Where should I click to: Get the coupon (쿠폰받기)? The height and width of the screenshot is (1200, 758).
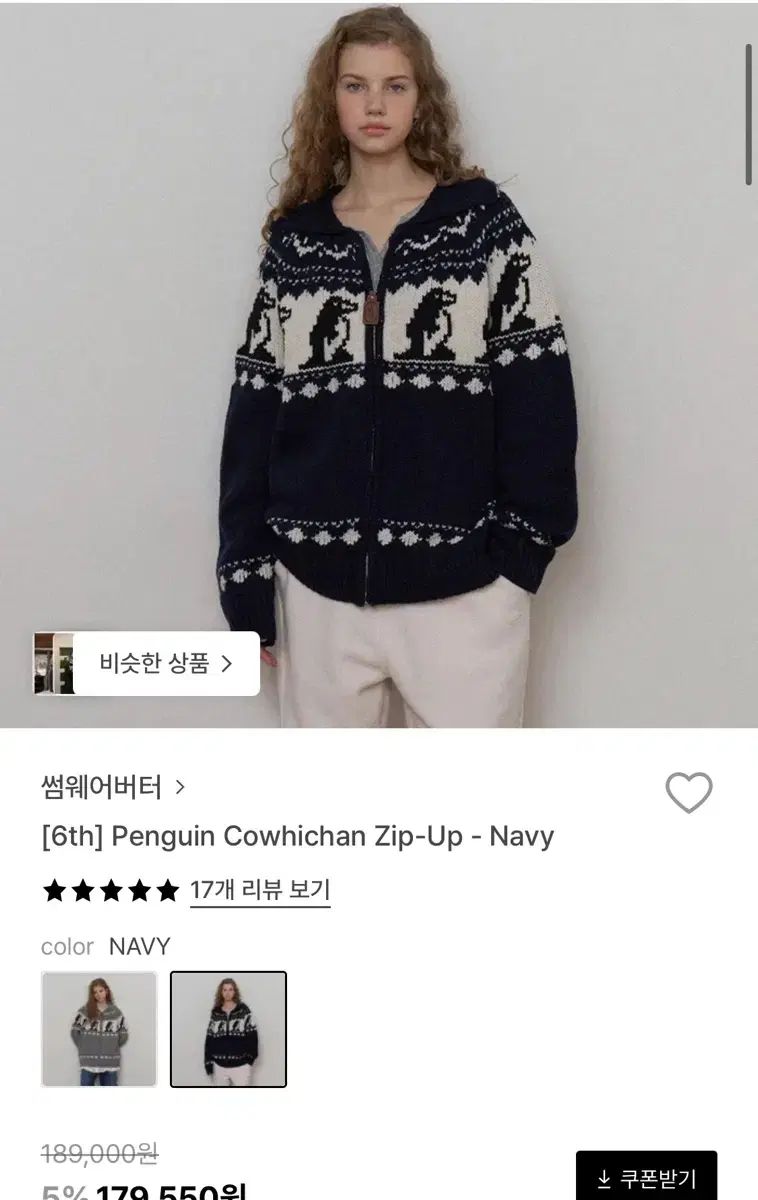[x=646, y=1178]
